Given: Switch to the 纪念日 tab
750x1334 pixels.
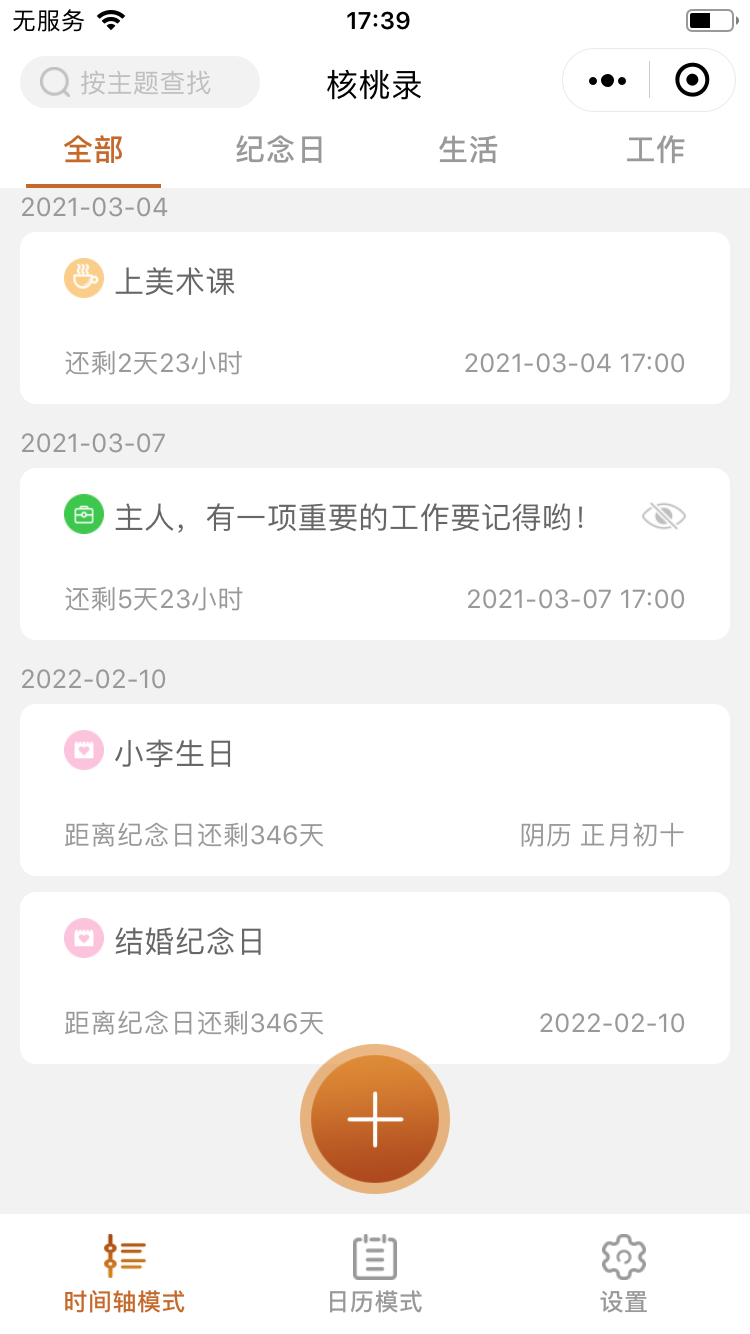Looking at the screenshot, I should (280, 150).
